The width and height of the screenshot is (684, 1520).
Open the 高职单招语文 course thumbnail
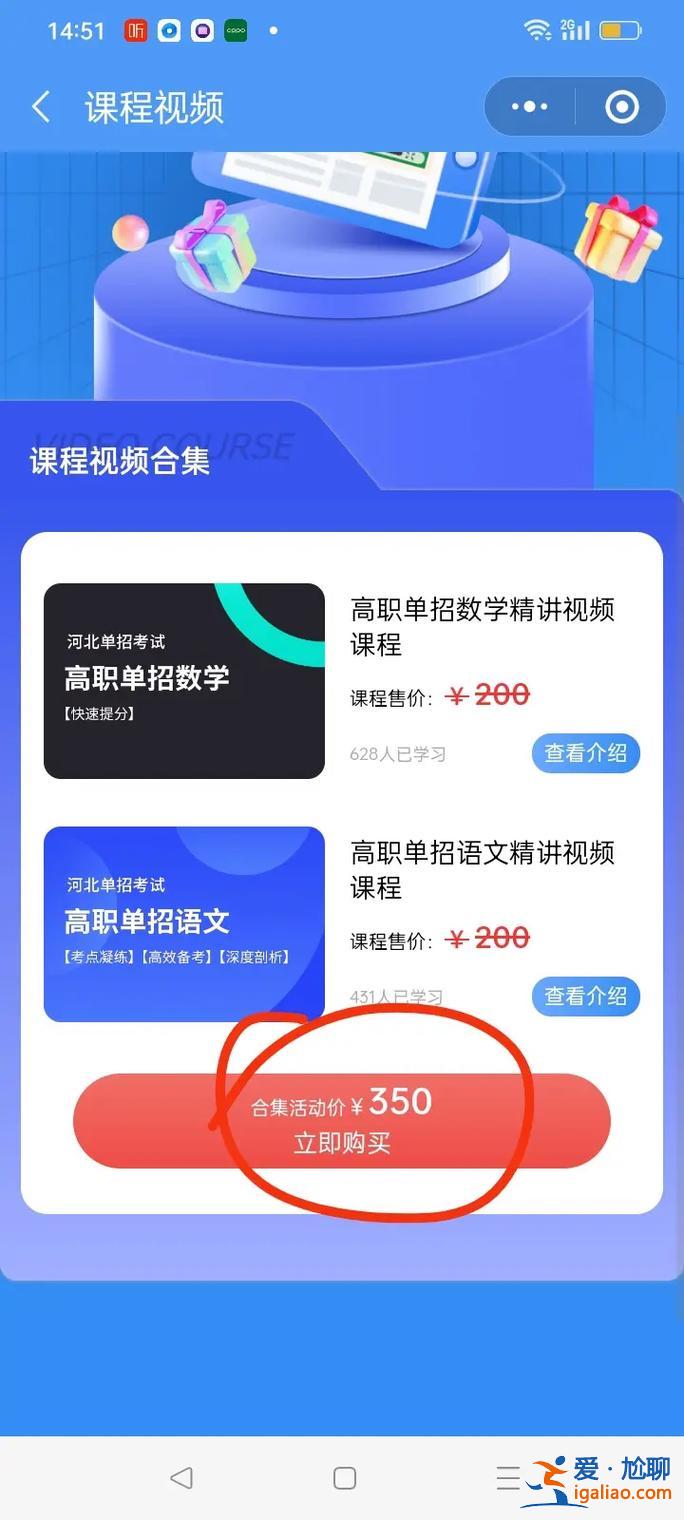[184, 923]
